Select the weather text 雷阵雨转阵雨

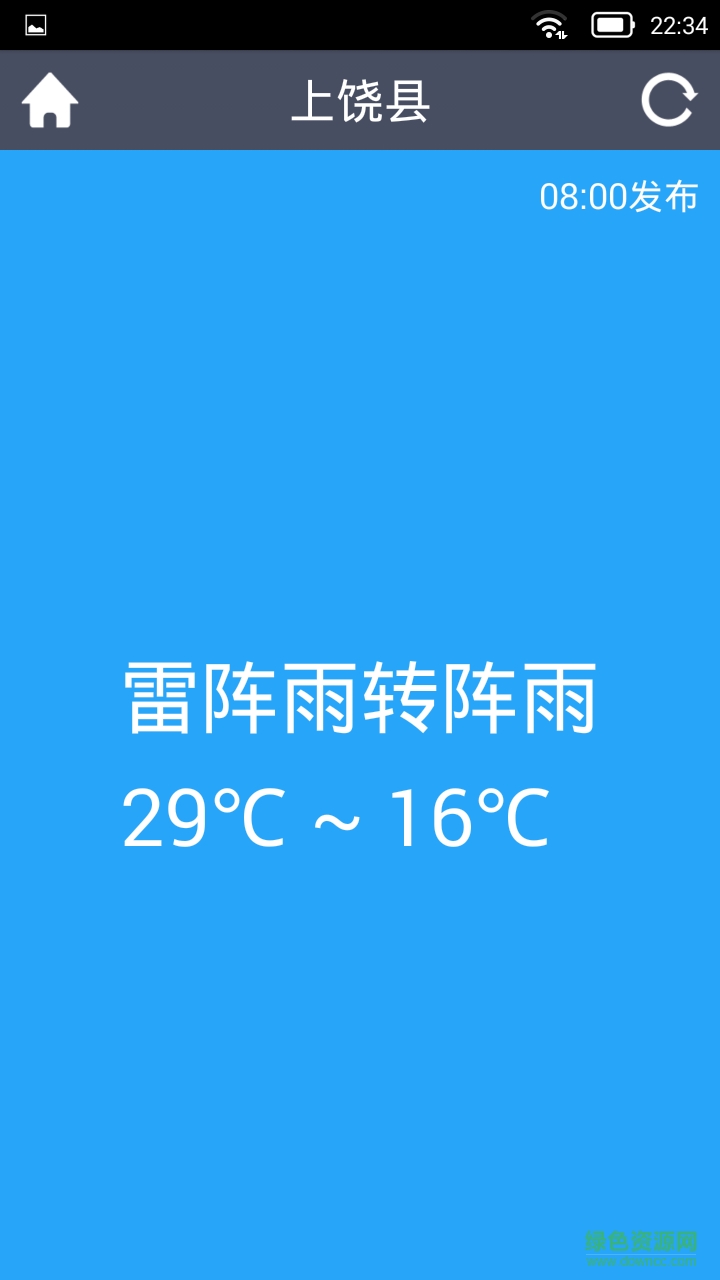click(360, 700)
